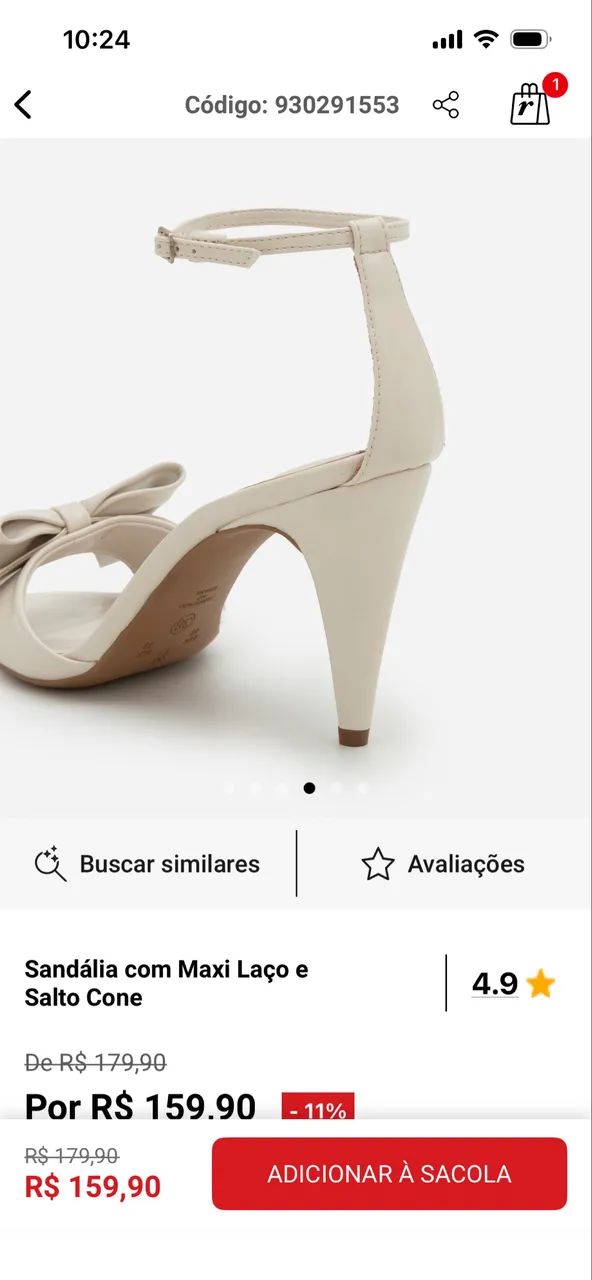Tap Buscar similares
The width and height of the screenshot is (592, 1280).
point(148,864)
